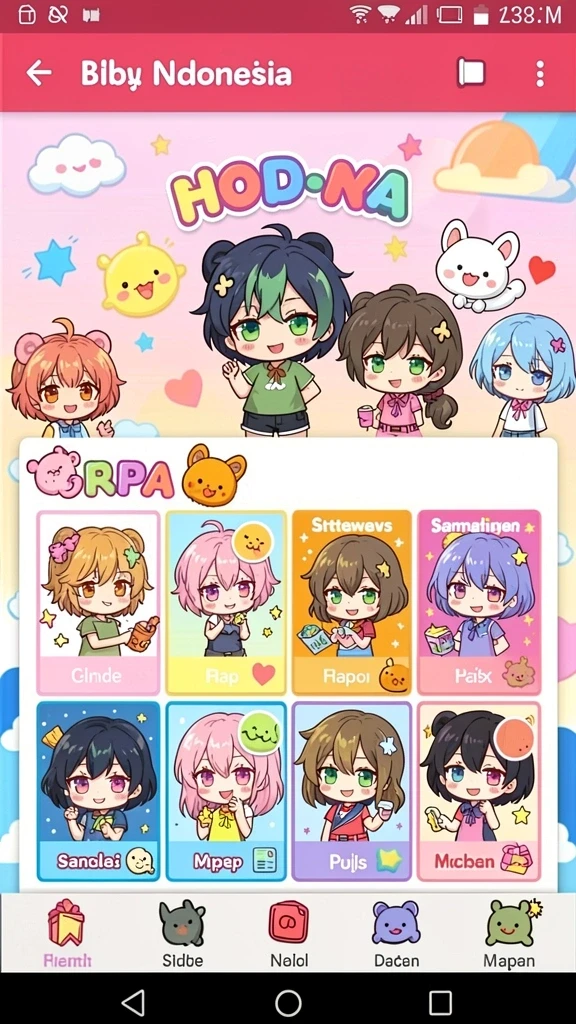Go back using the app bar arrow
The image size is (576, 1024).
tap(39, 73)
